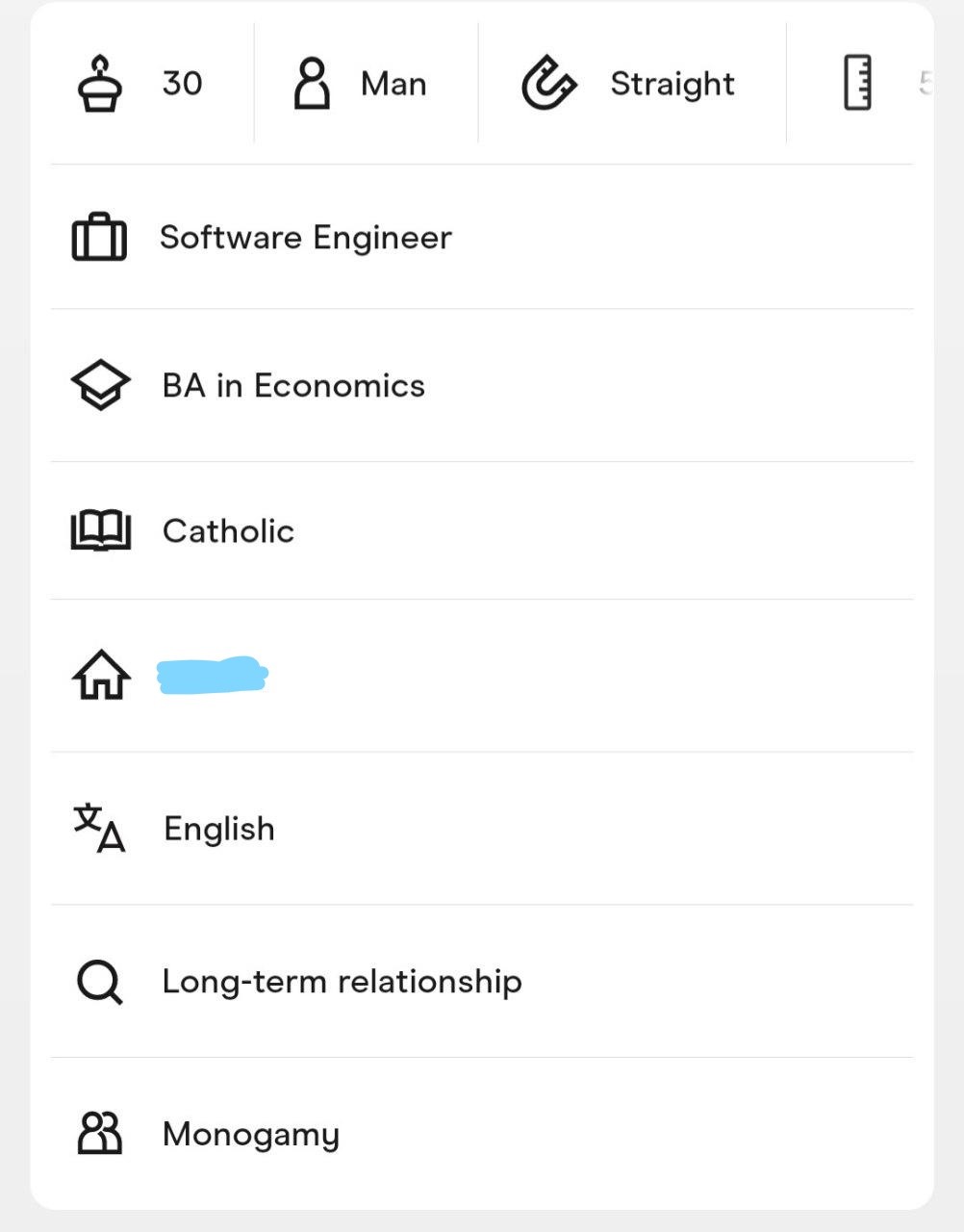Select the briefcase icon for Software Engineer
Screen dimensions: 964x1232
click(x=99, y=237)
